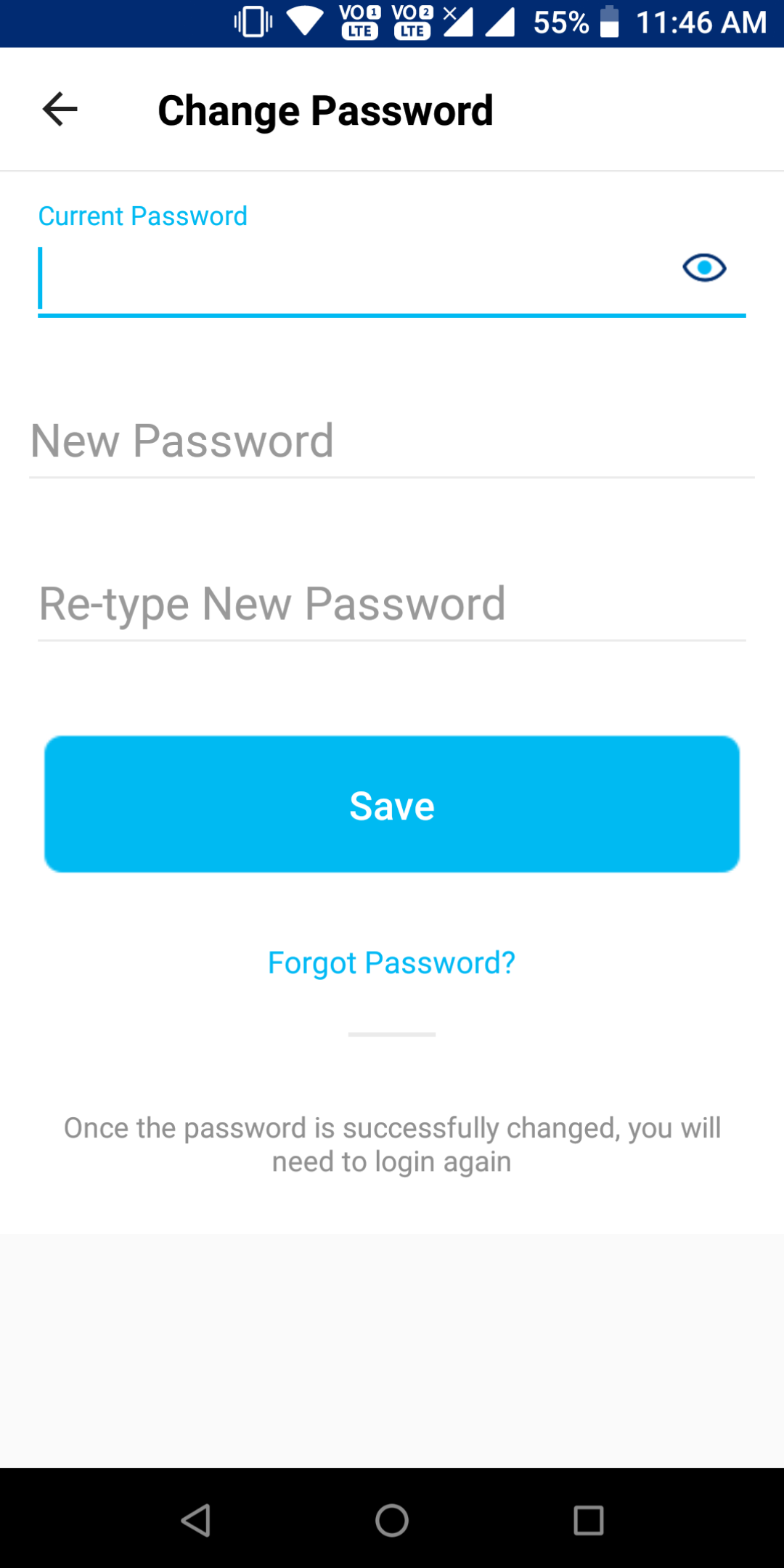This screenshot has height=1568, width=784.
Task: Open the Forgot Password link
Action: click(392, 963)
